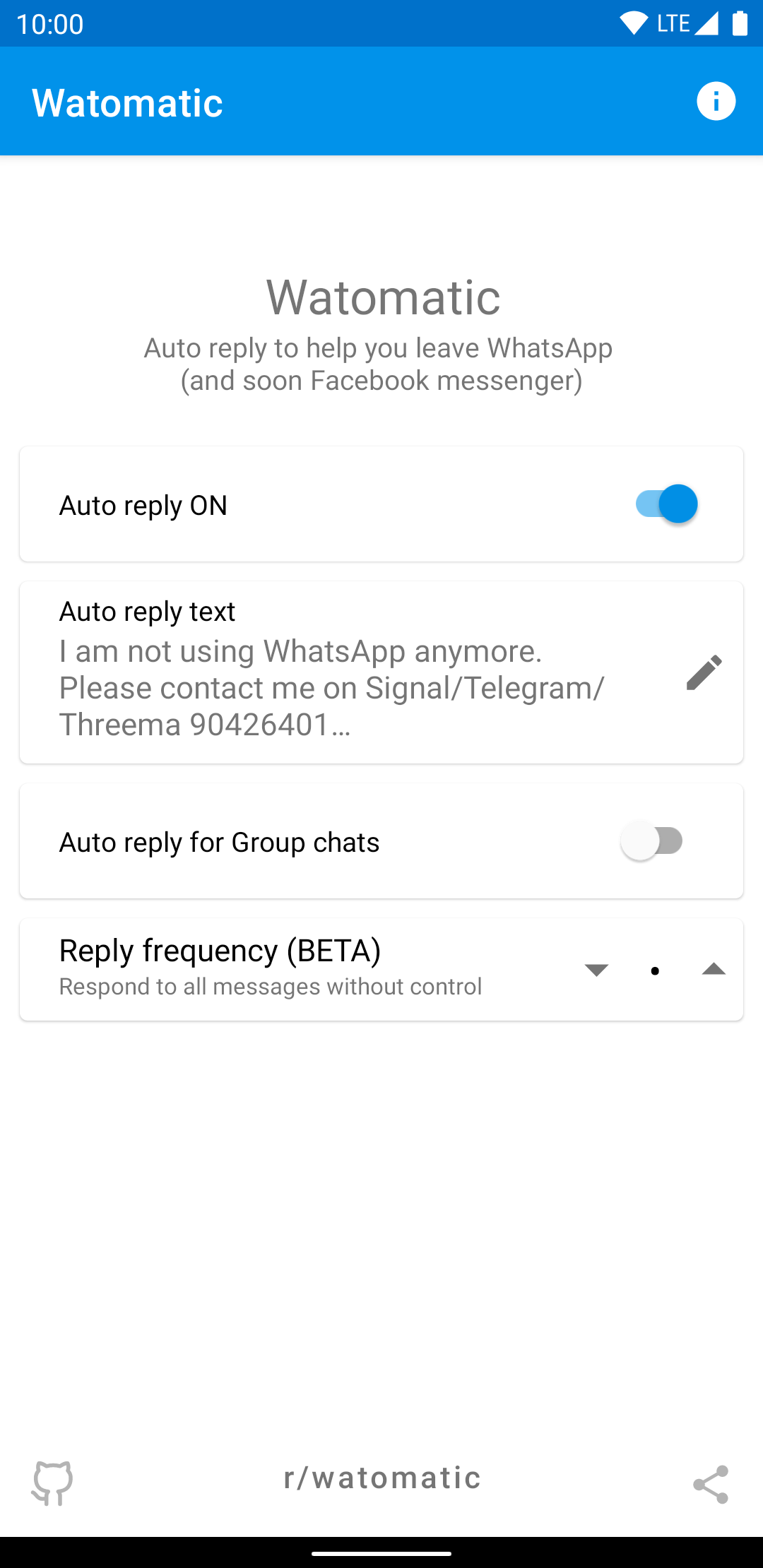The image size is (763, 1568).
Task: Increase reply frequency with up arrow
Action: (714, 970)
